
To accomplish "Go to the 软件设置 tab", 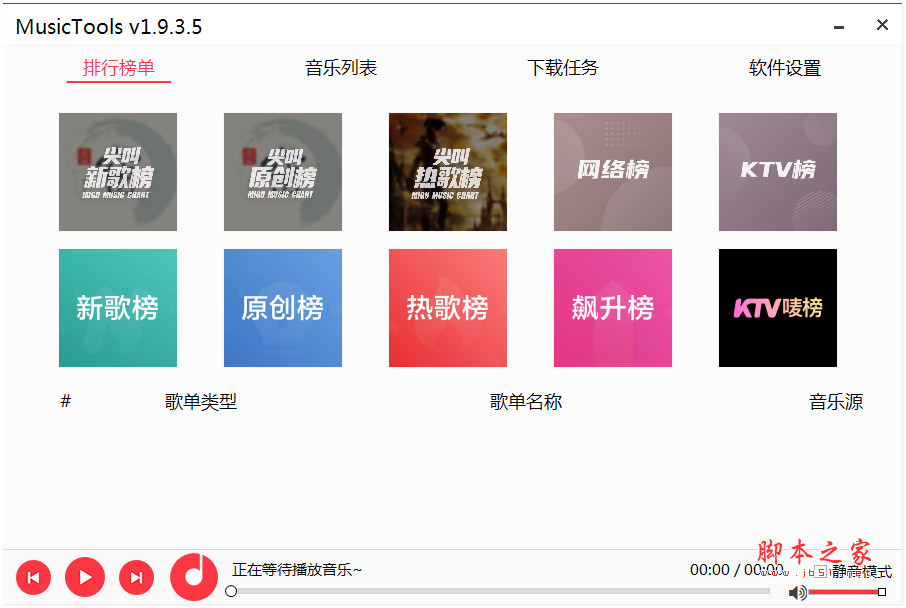I will pyautogui.click(x=785, y=68).
